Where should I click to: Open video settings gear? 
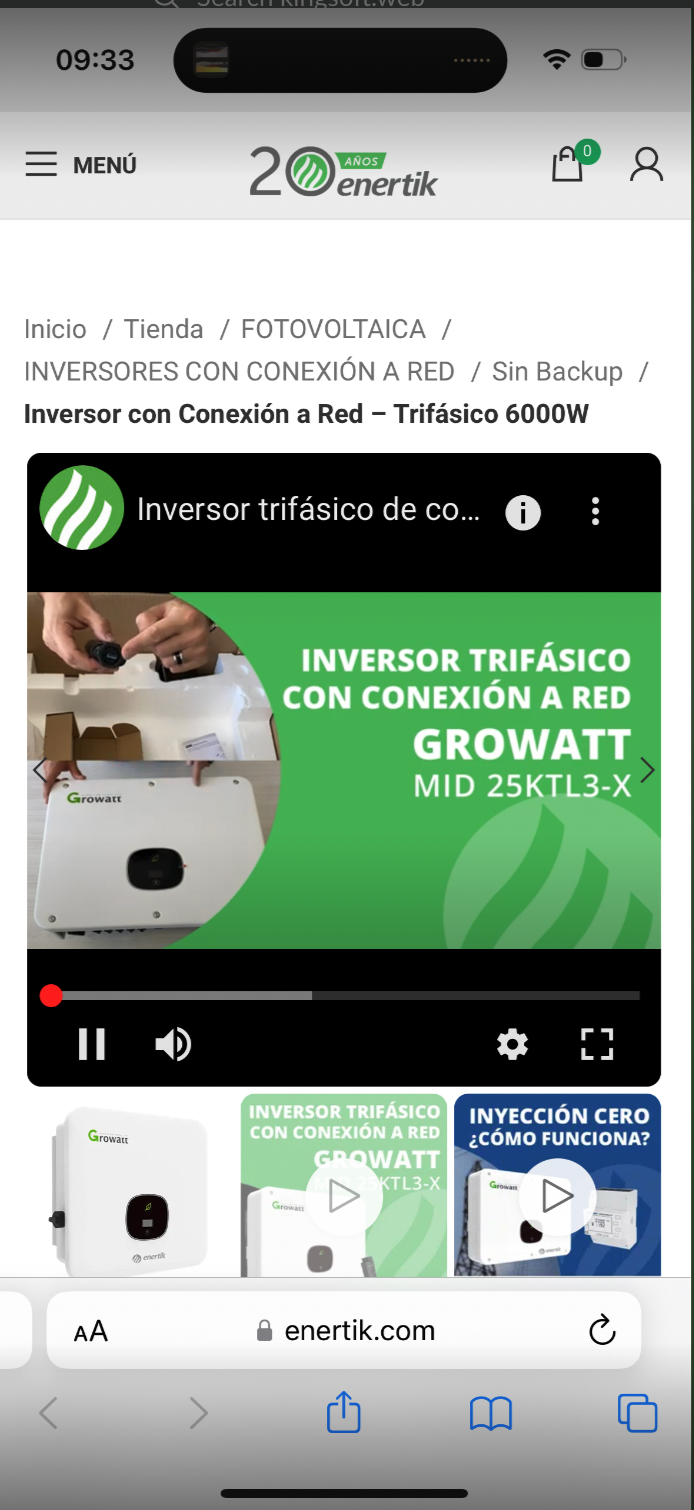coord(512,1044)
